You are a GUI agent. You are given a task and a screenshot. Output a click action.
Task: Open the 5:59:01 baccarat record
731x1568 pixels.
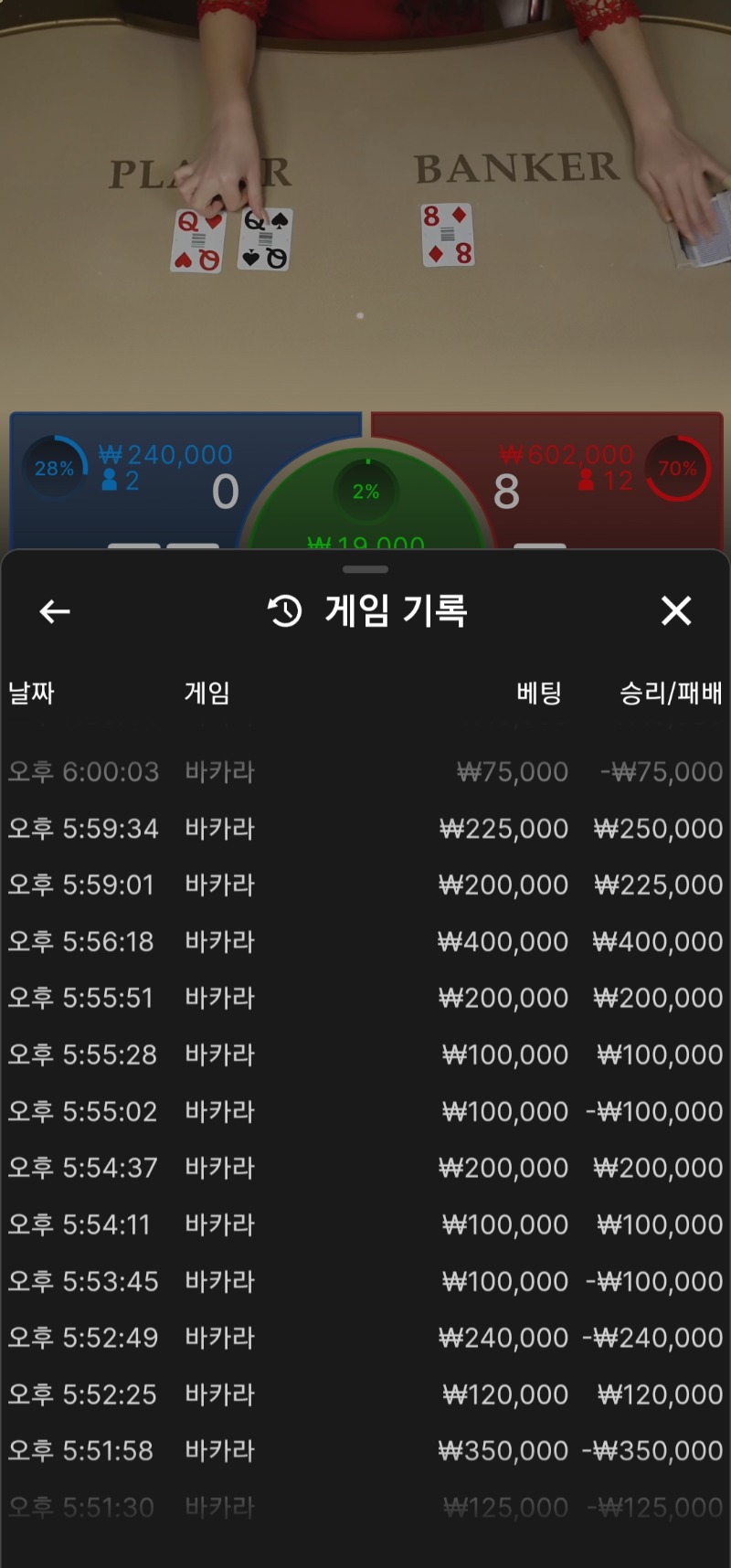365,885
